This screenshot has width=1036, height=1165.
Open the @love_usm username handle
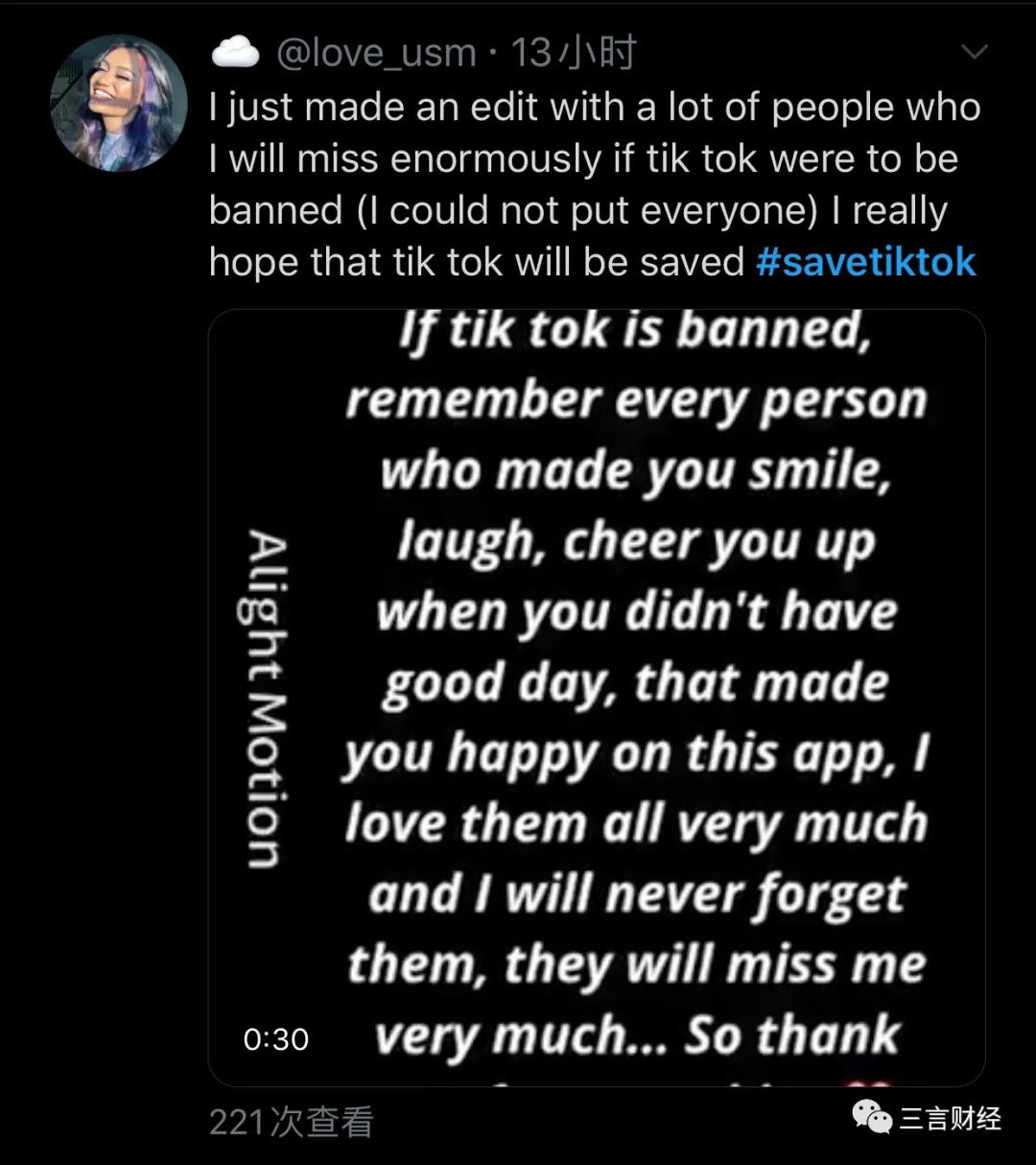tap(376, 54)
